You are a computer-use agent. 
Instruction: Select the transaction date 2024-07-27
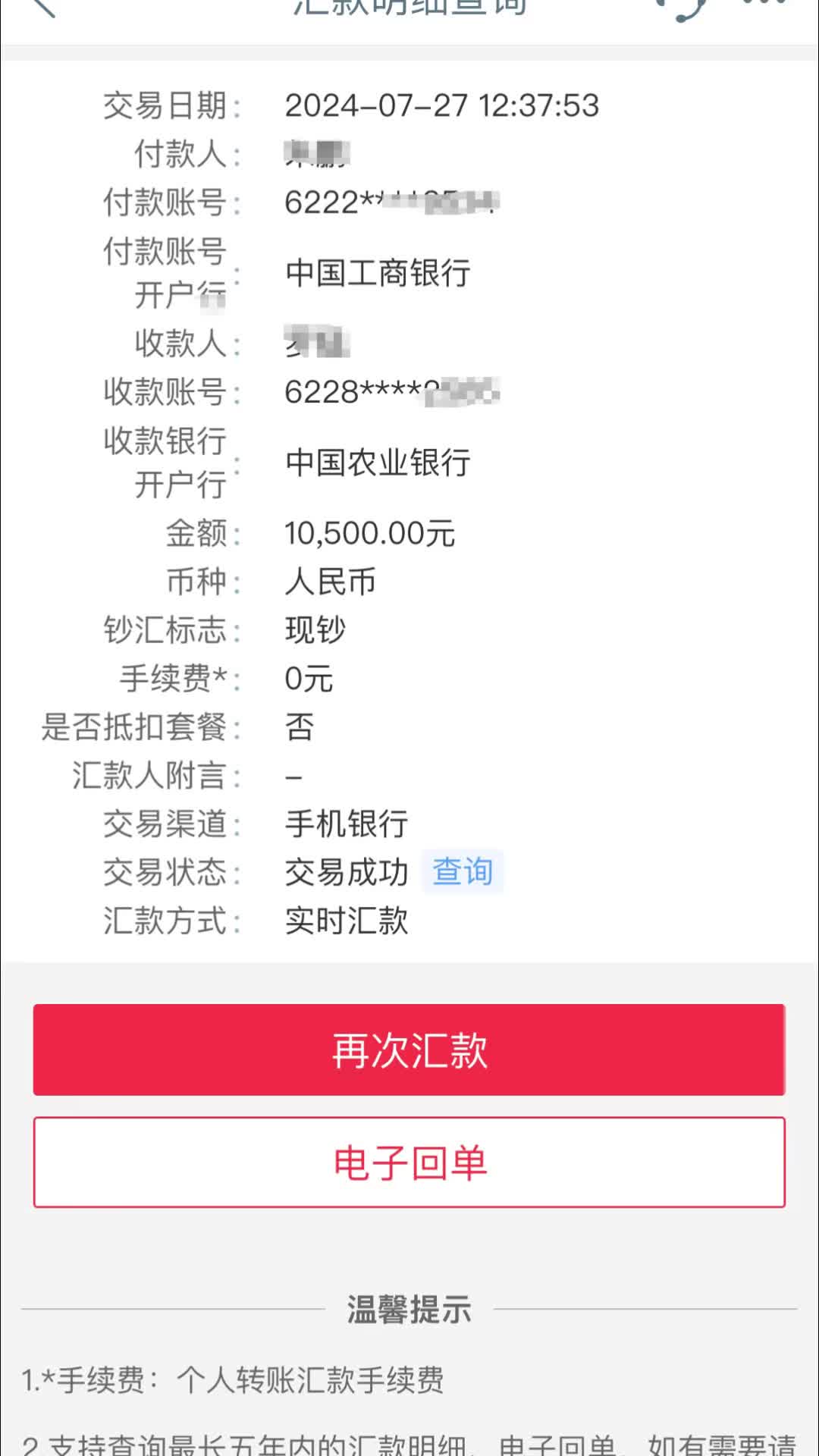click(442, 106)
